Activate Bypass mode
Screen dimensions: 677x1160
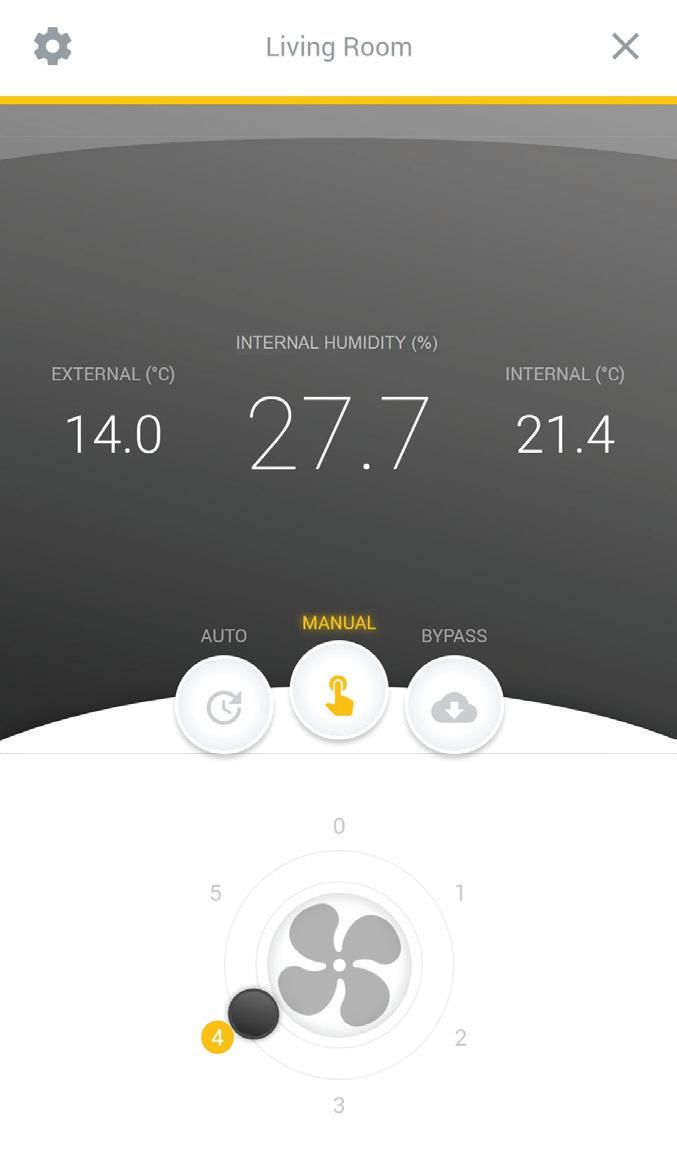coord(454,706)
